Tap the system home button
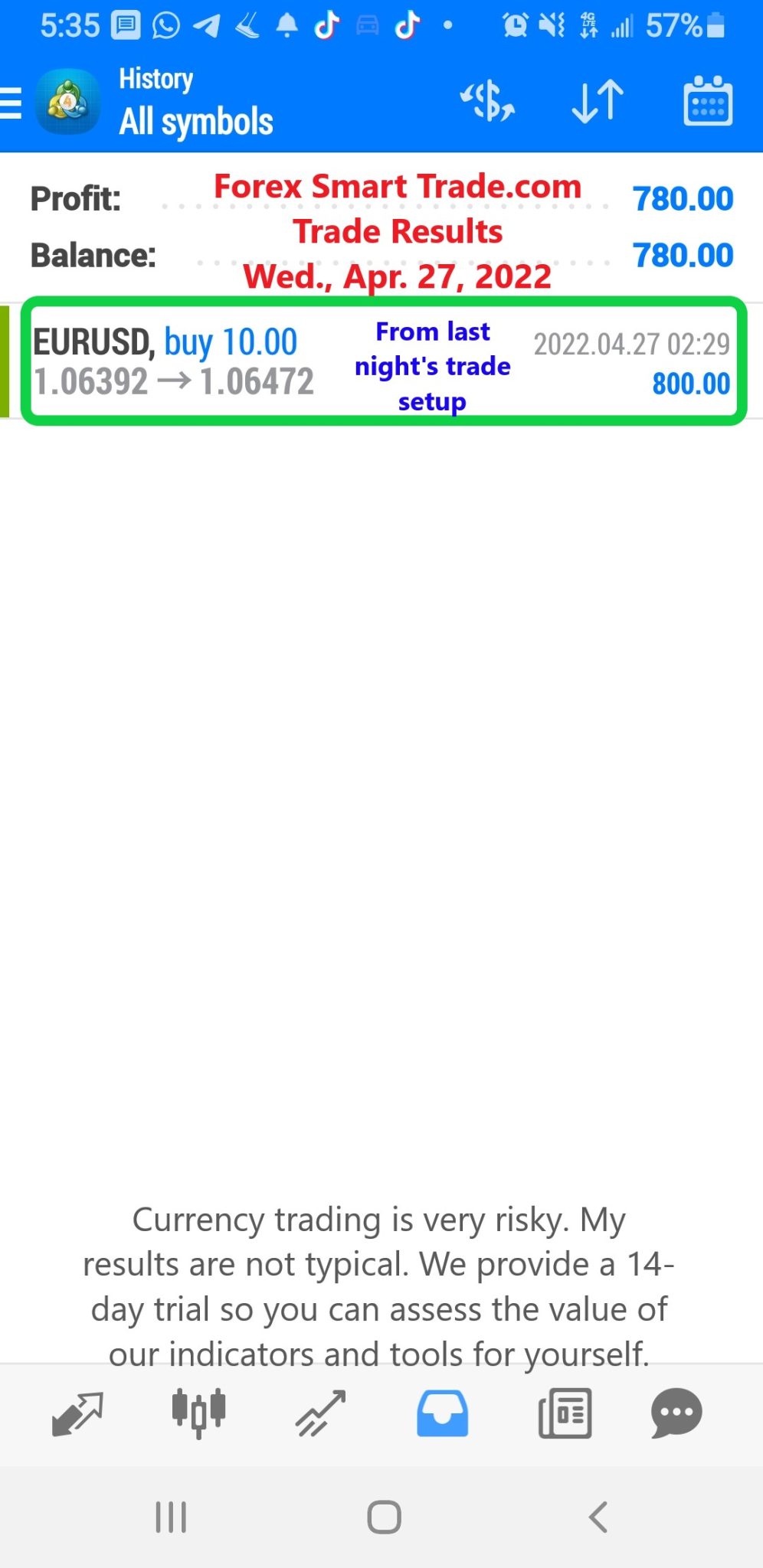This screenshot has width=763, height=1568. pyautogui.click(x=384, y=1517)
